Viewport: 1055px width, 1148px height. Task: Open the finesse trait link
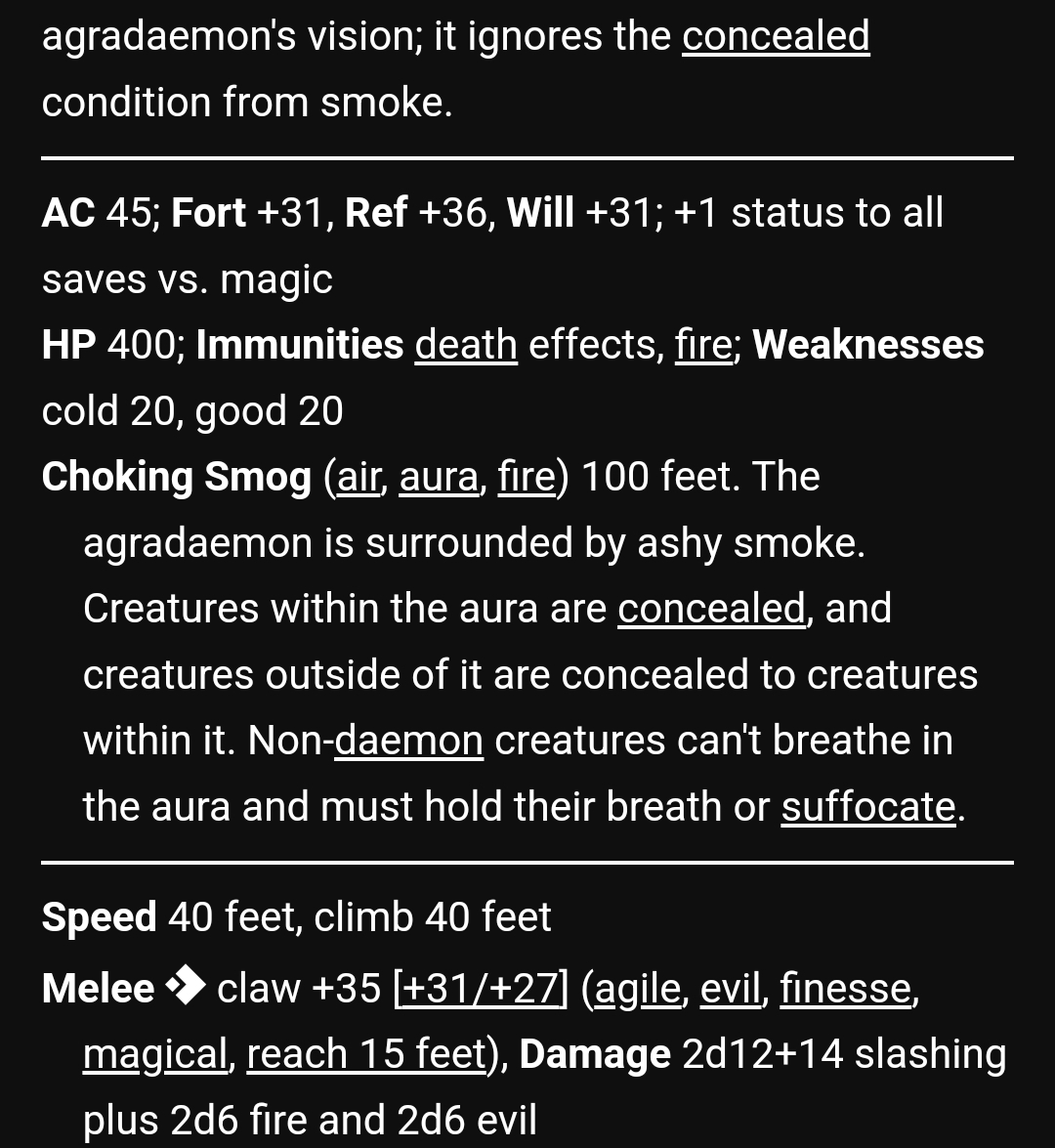pos(846,989)
